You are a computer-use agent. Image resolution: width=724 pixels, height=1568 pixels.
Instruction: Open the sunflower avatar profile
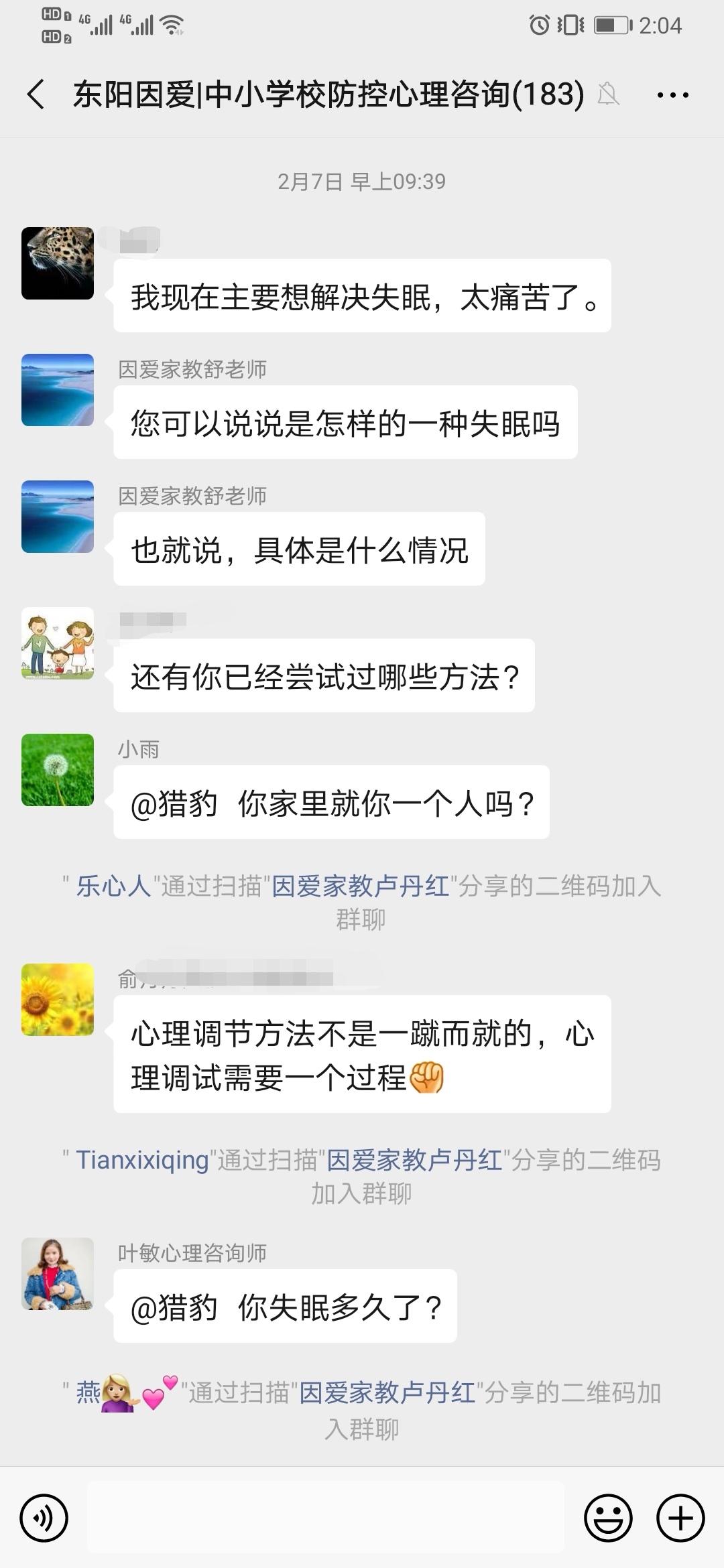pos(58,1000)
